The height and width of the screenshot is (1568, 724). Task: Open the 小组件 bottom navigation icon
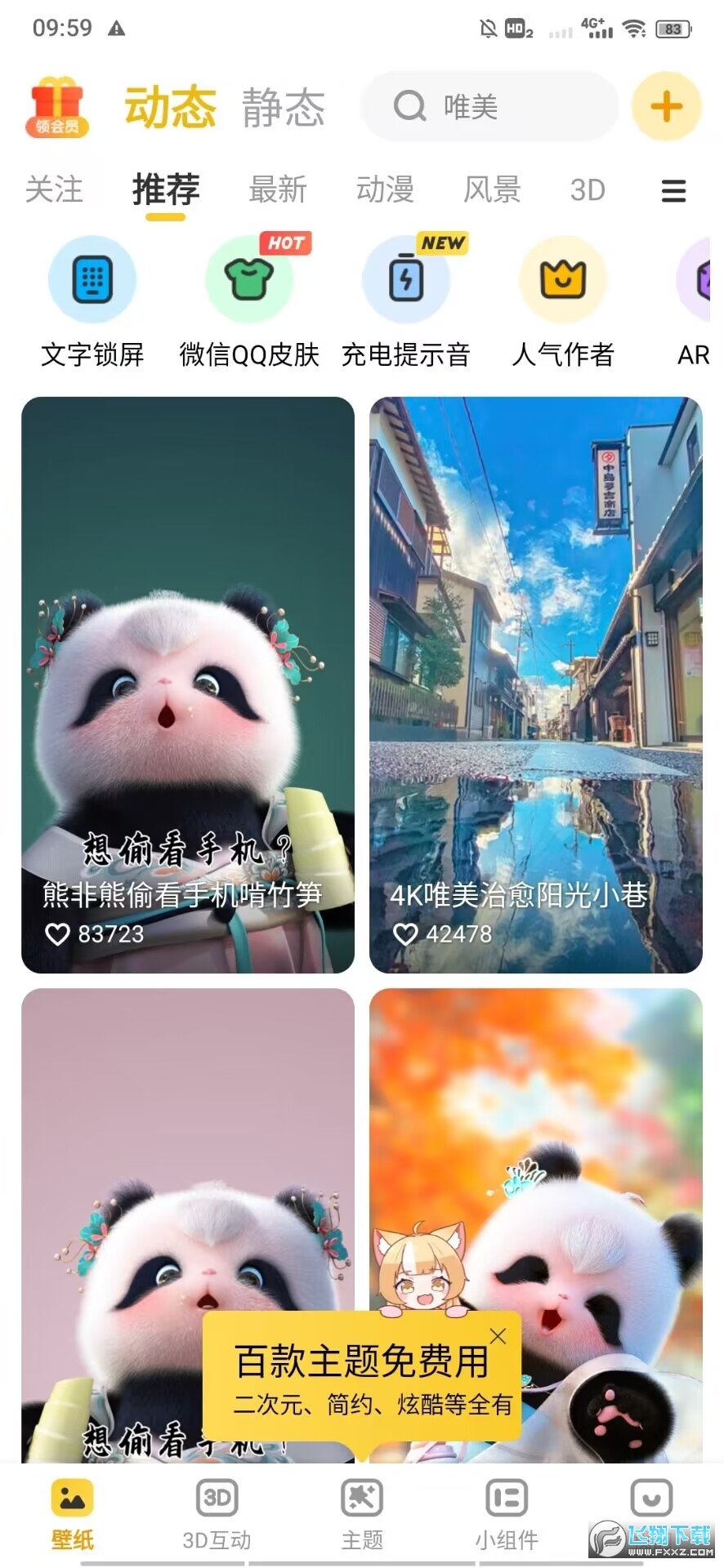(x=507, y=1507)
